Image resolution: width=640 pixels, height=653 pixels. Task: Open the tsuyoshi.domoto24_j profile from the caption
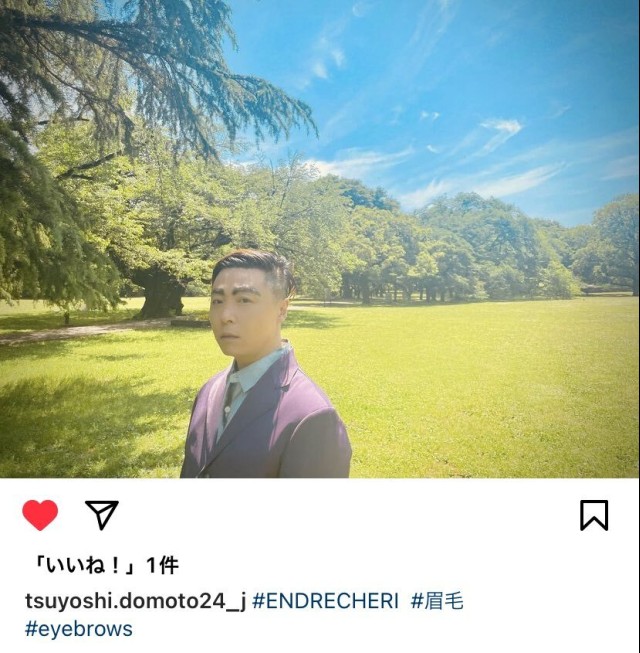click(135, 601)
